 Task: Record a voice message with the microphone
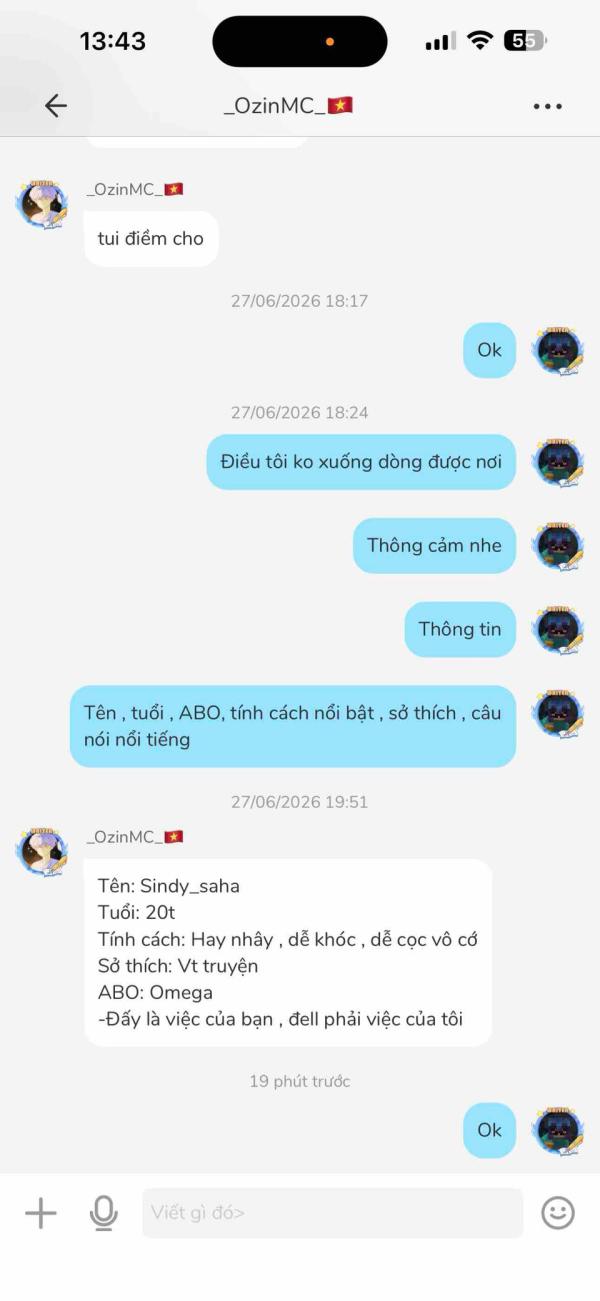[x=103, y=1213]
